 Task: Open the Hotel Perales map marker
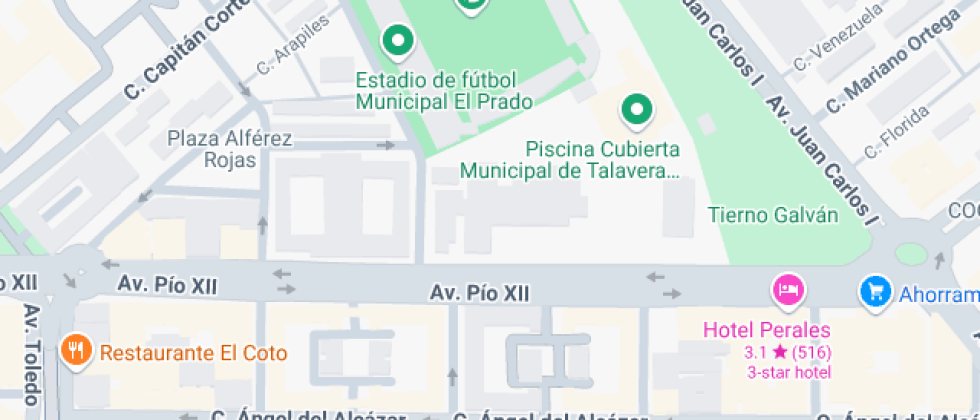(788, 291)
